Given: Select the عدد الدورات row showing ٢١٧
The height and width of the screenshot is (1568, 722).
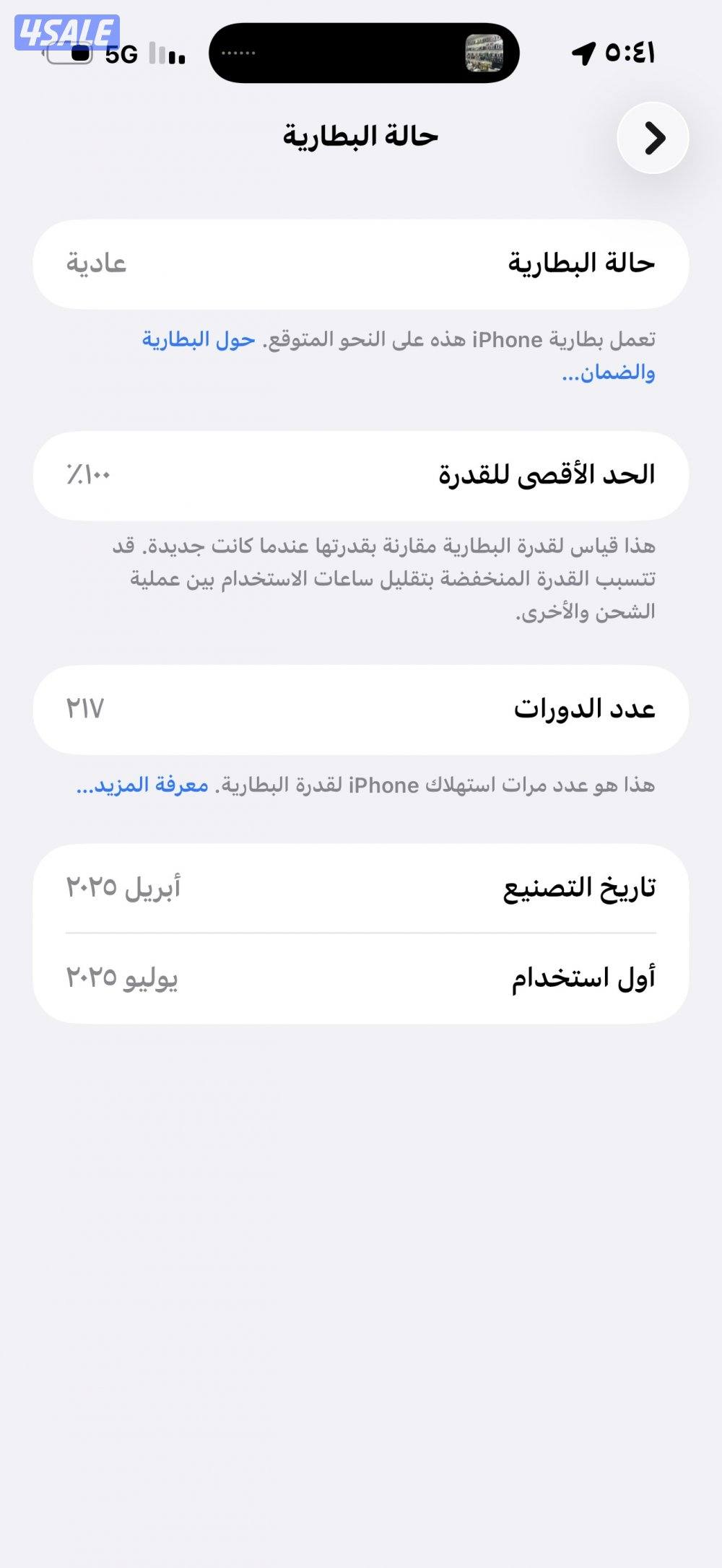Looking at the screenshot, I should (x=361, y=710).
